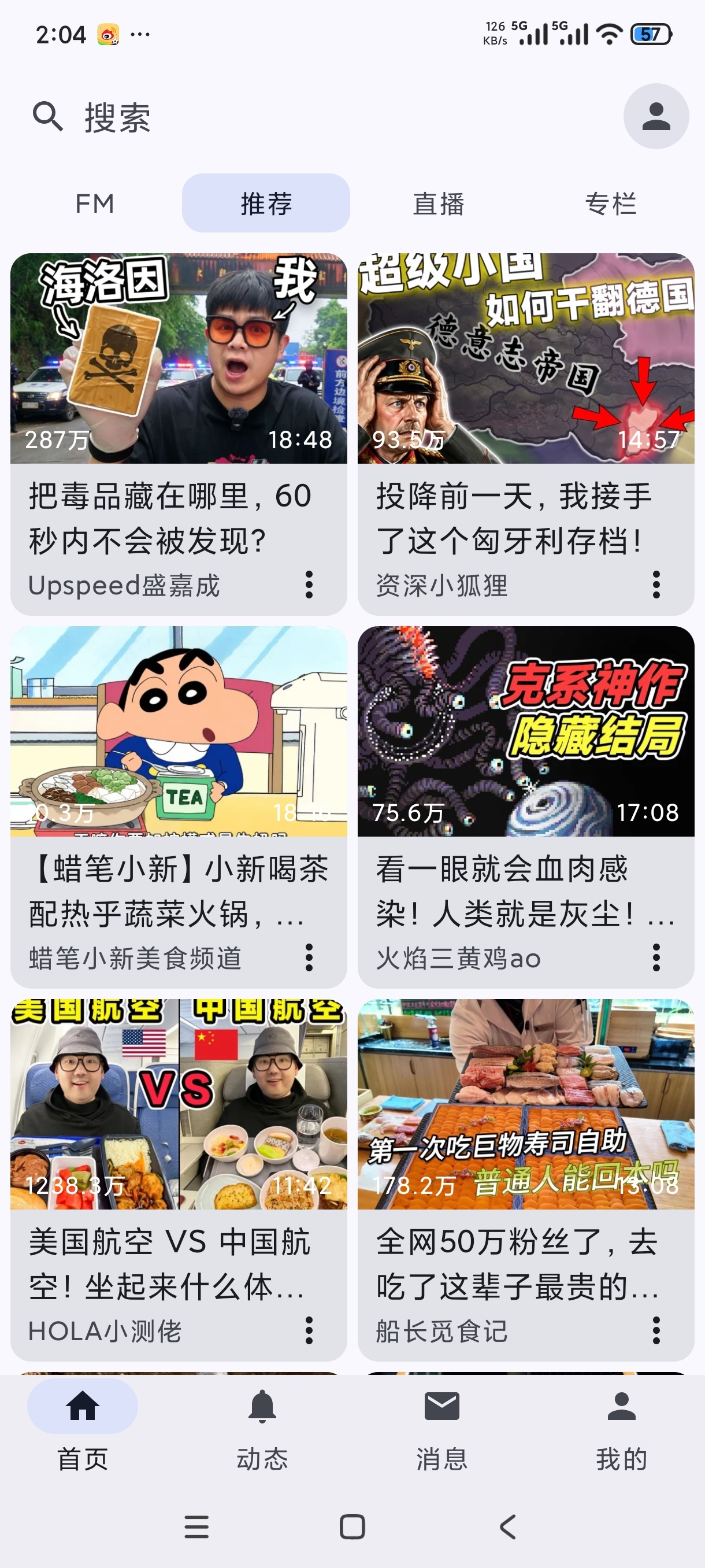The image size is (705, 1568).
Task: Open 资深小狐狸's Hungary save video
Action: point(525,434)
